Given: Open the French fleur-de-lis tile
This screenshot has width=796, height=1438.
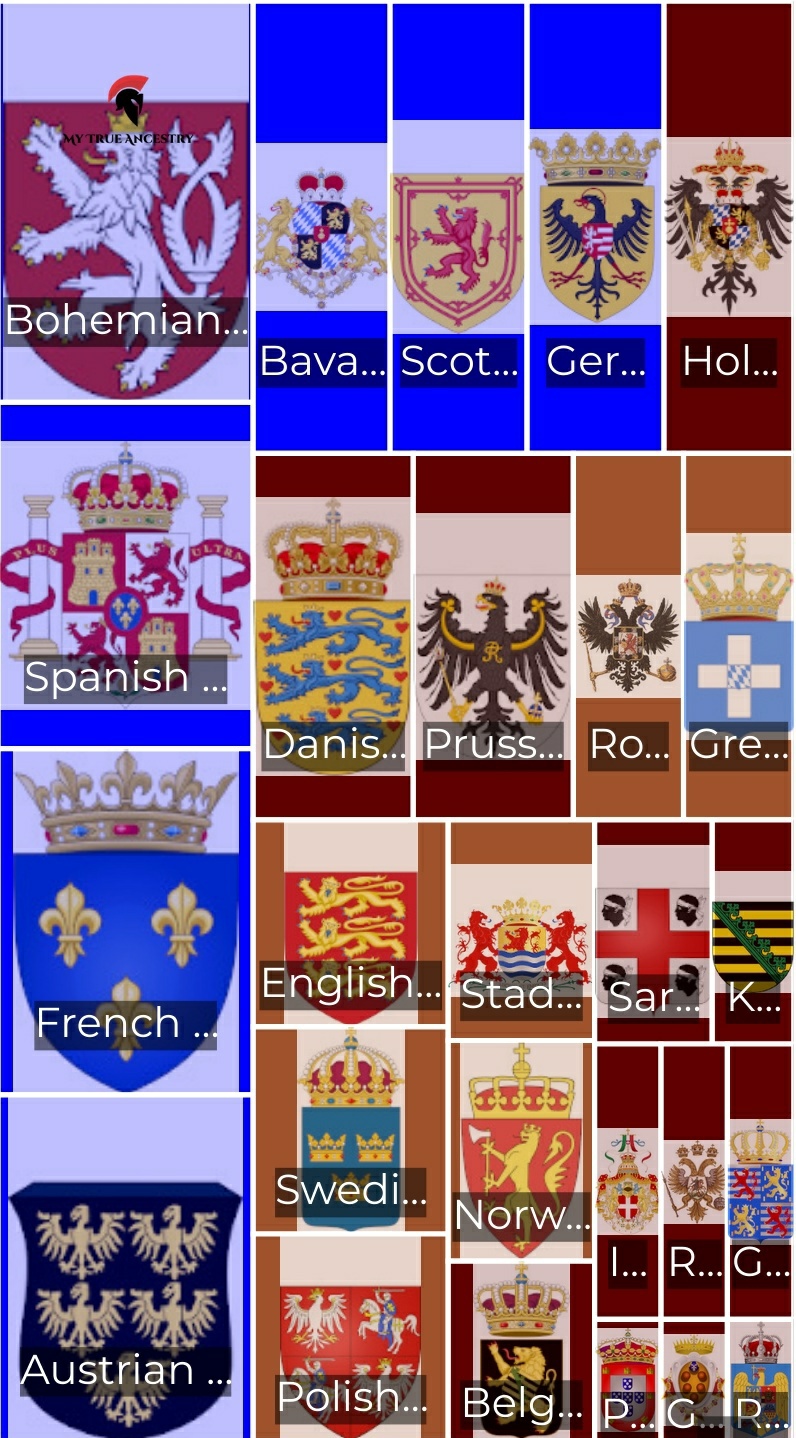Looking at the screenshot, I should pyautogui.click(x=125, y=920).
